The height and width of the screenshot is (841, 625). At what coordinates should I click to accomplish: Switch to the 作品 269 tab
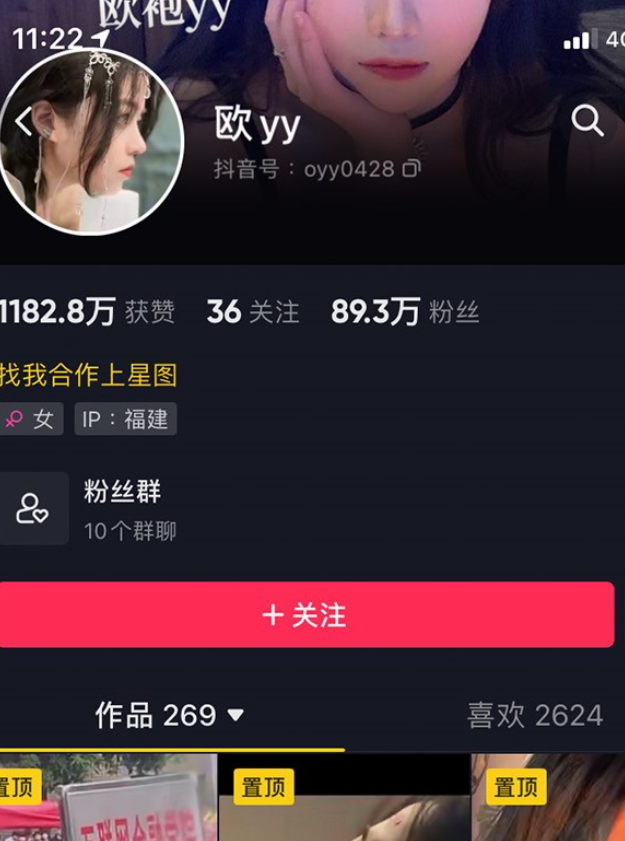click(x=169, y=715)
